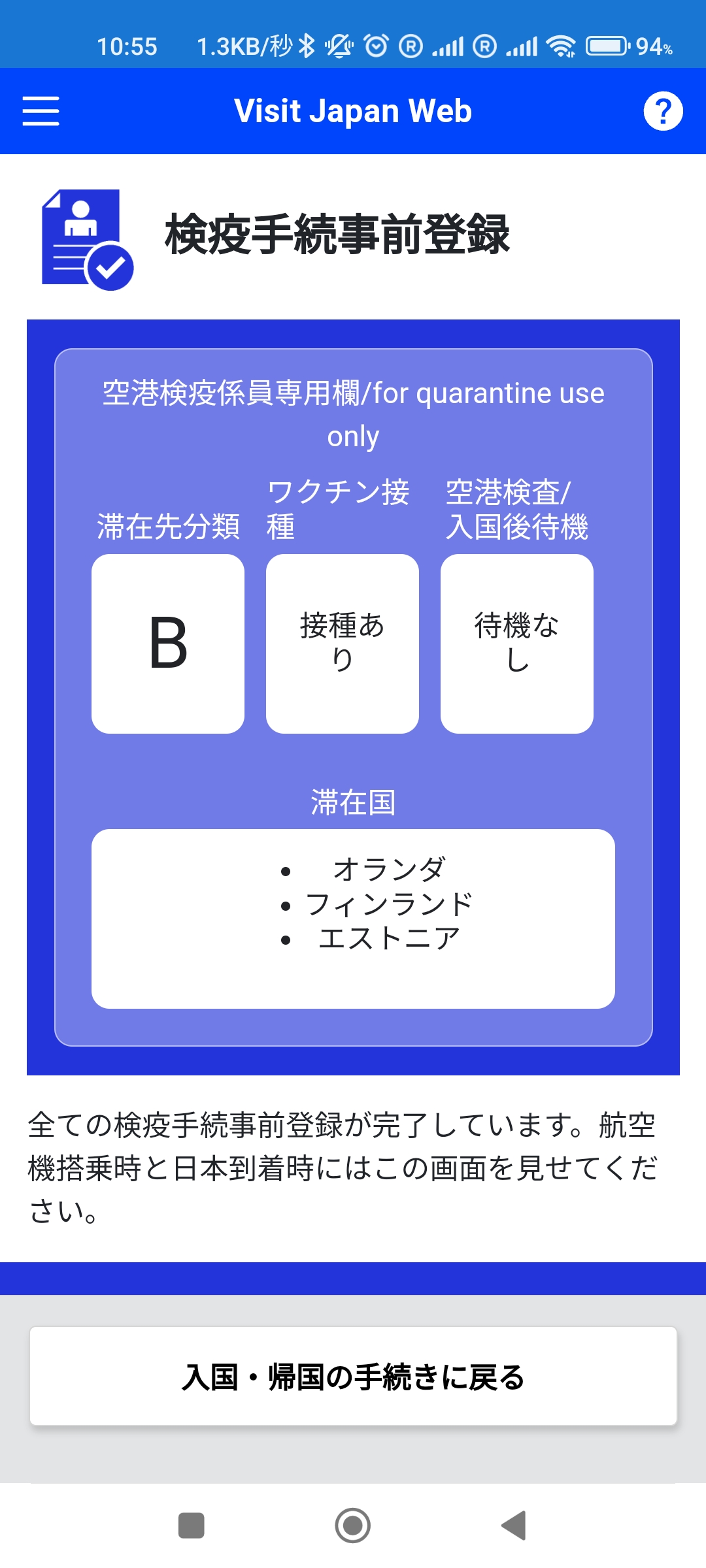Open the hamburger menu
The image size is (706, 1568).
[41, 110]
